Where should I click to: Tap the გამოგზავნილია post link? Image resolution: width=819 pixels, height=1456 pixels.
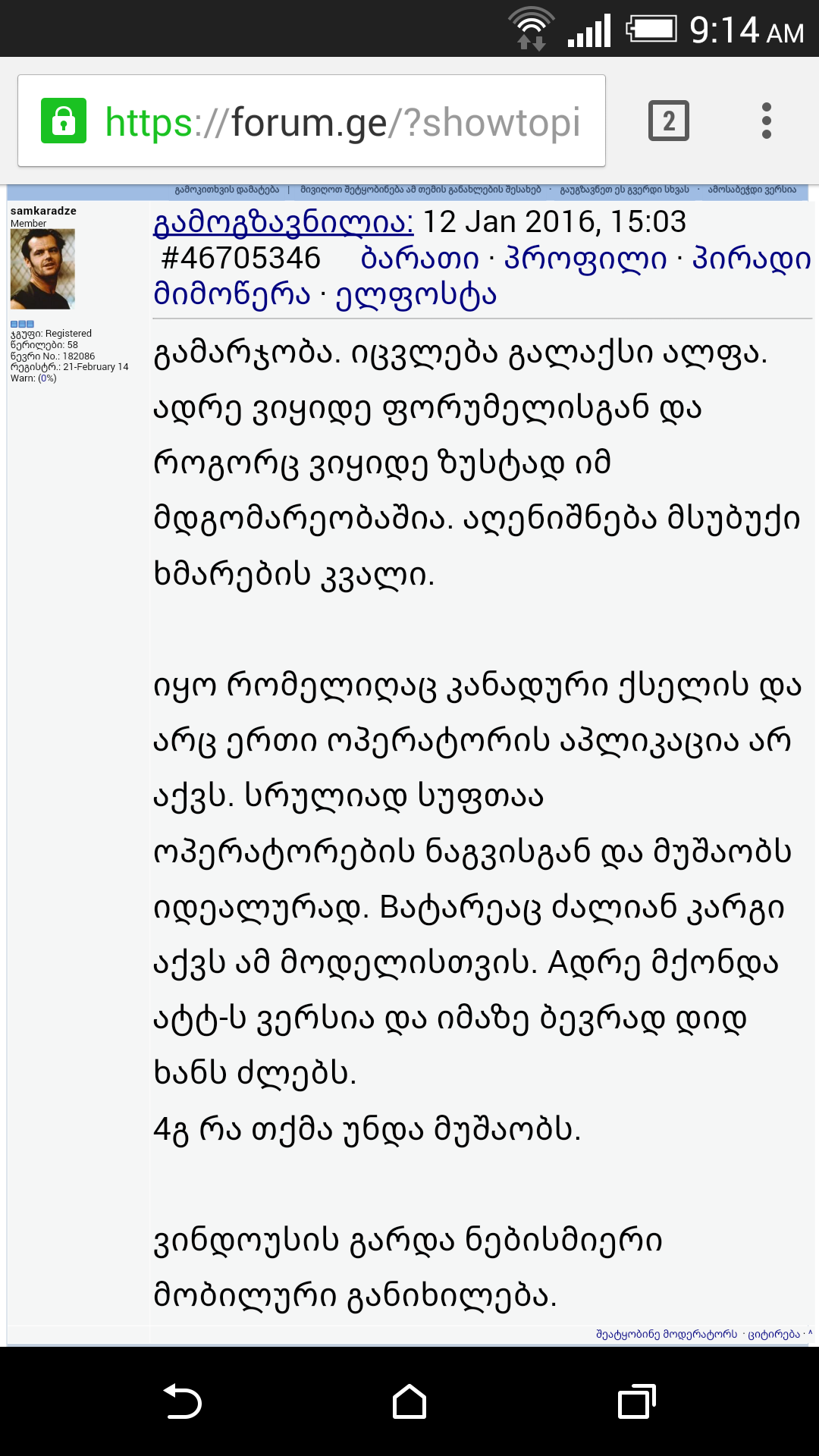click(x=283, y=222)
